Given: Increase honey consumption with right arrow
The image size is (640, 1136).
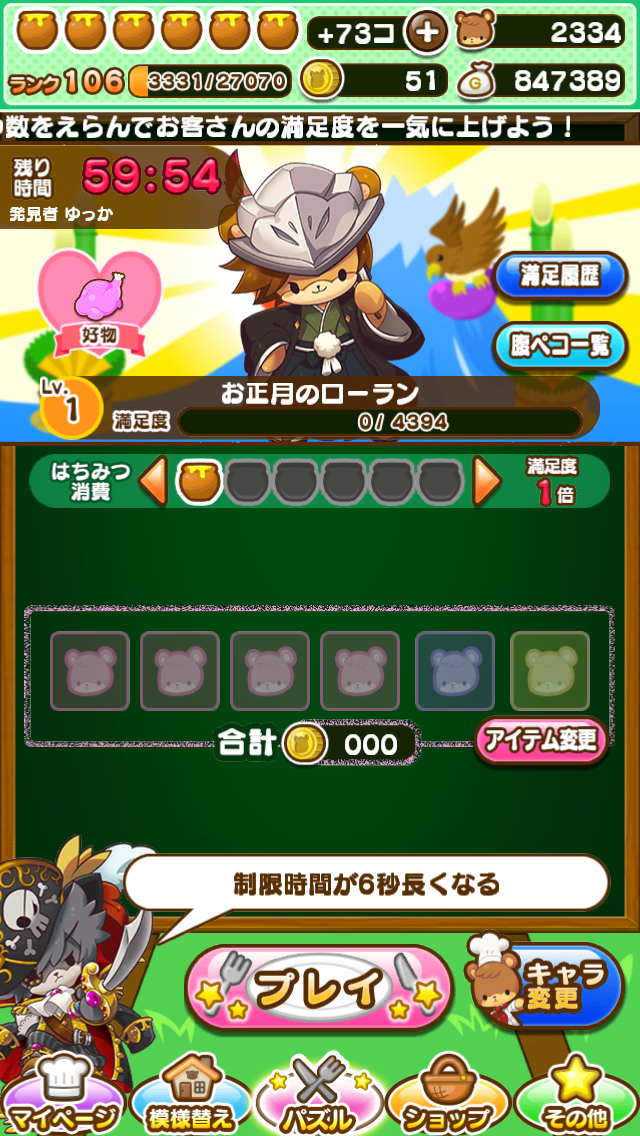Looking at the screenshot, I should point(487,483).
